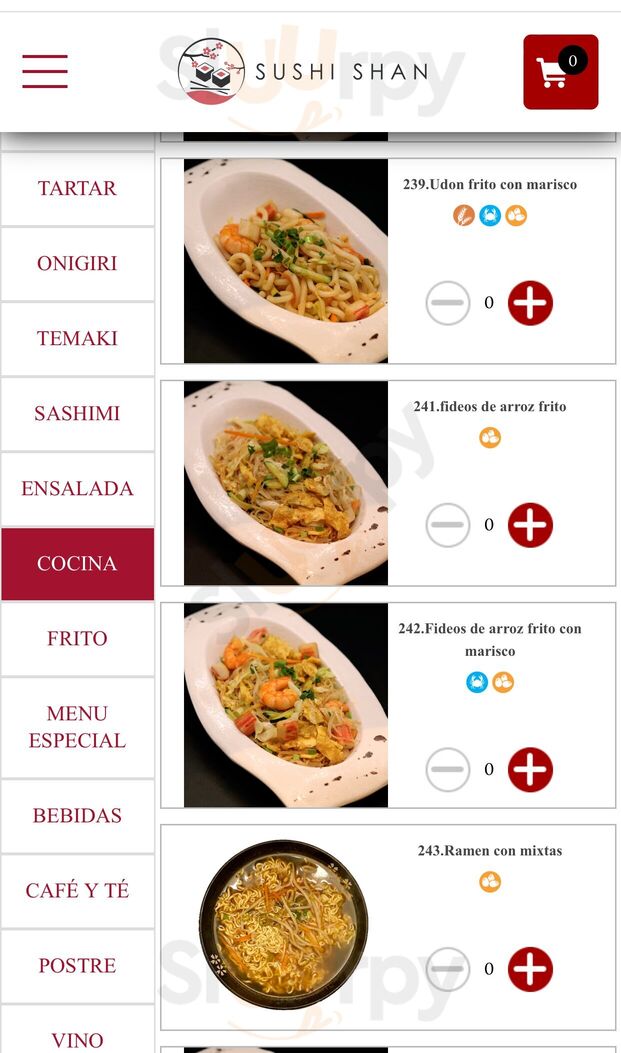Open the MENU ESPECIAL category
Viewport: 621px width, 1053px height.
tap(77, 727)
